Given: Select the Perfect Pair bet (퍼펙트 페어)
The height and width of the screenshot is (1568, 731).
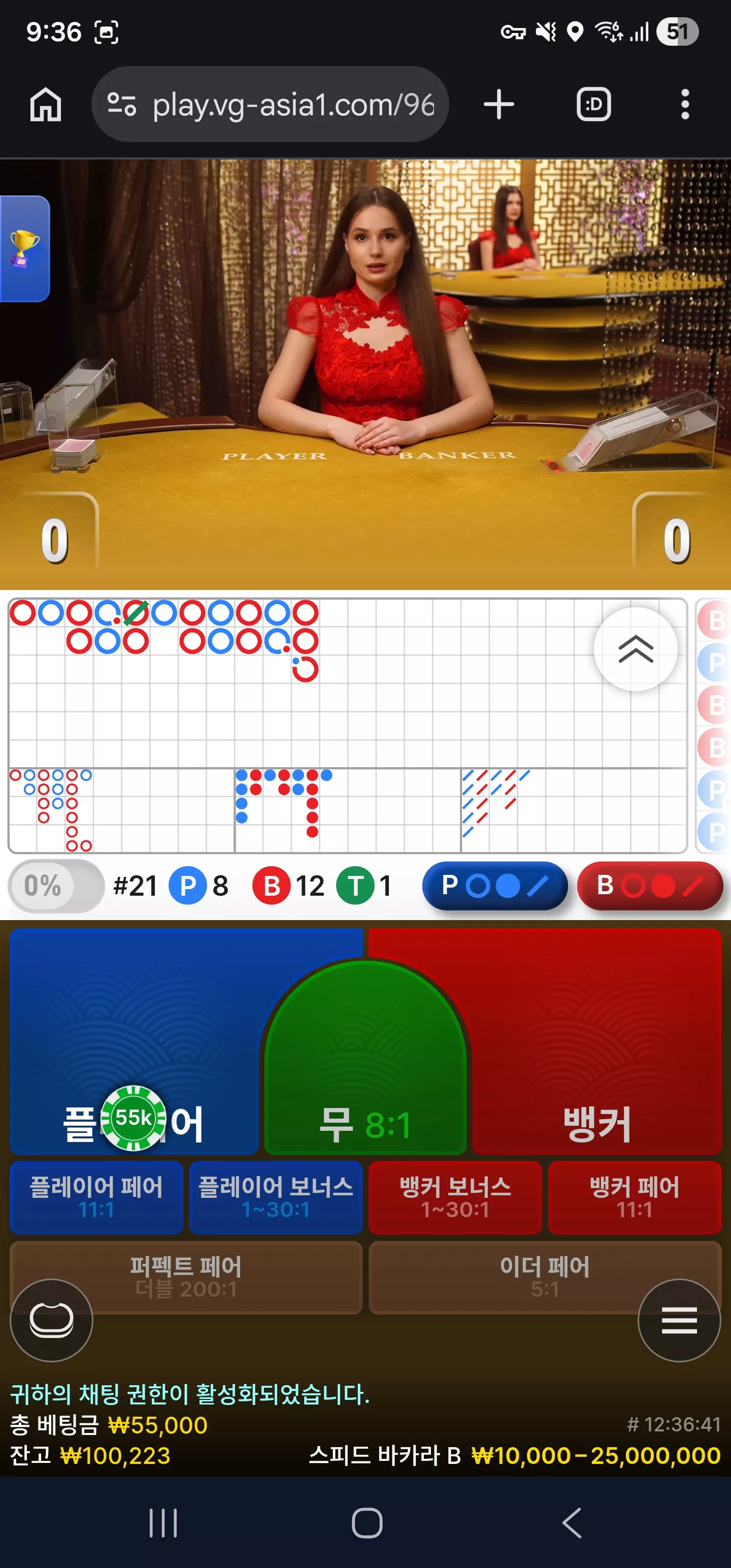Looking at the screenshot, I should click(186, 1277).
